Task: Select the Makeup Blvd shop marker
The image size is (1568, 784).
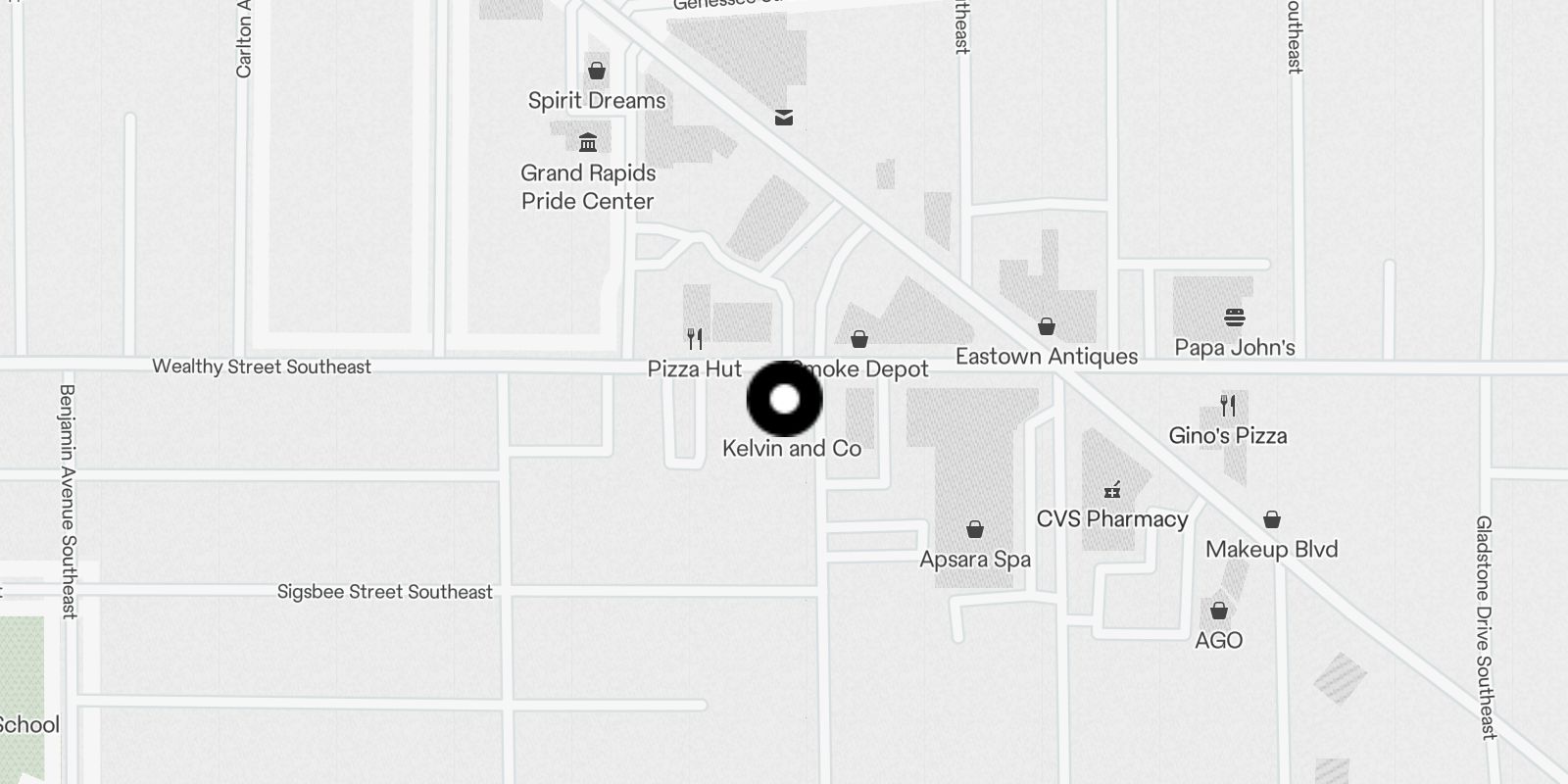Action: click(1272, 519)
